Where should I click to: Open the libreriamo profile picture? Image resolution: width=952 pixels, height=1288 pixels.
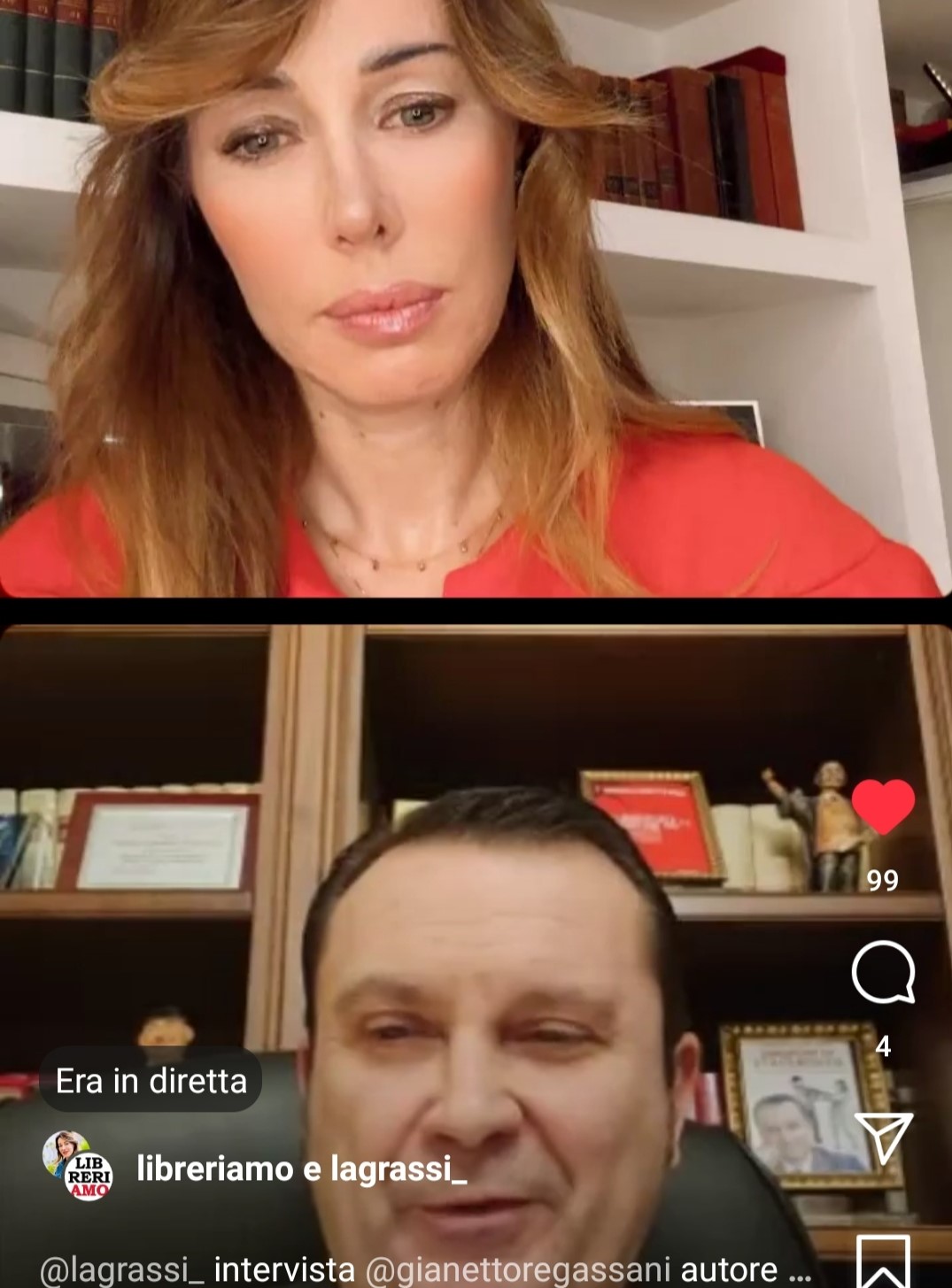point(78,1165)
